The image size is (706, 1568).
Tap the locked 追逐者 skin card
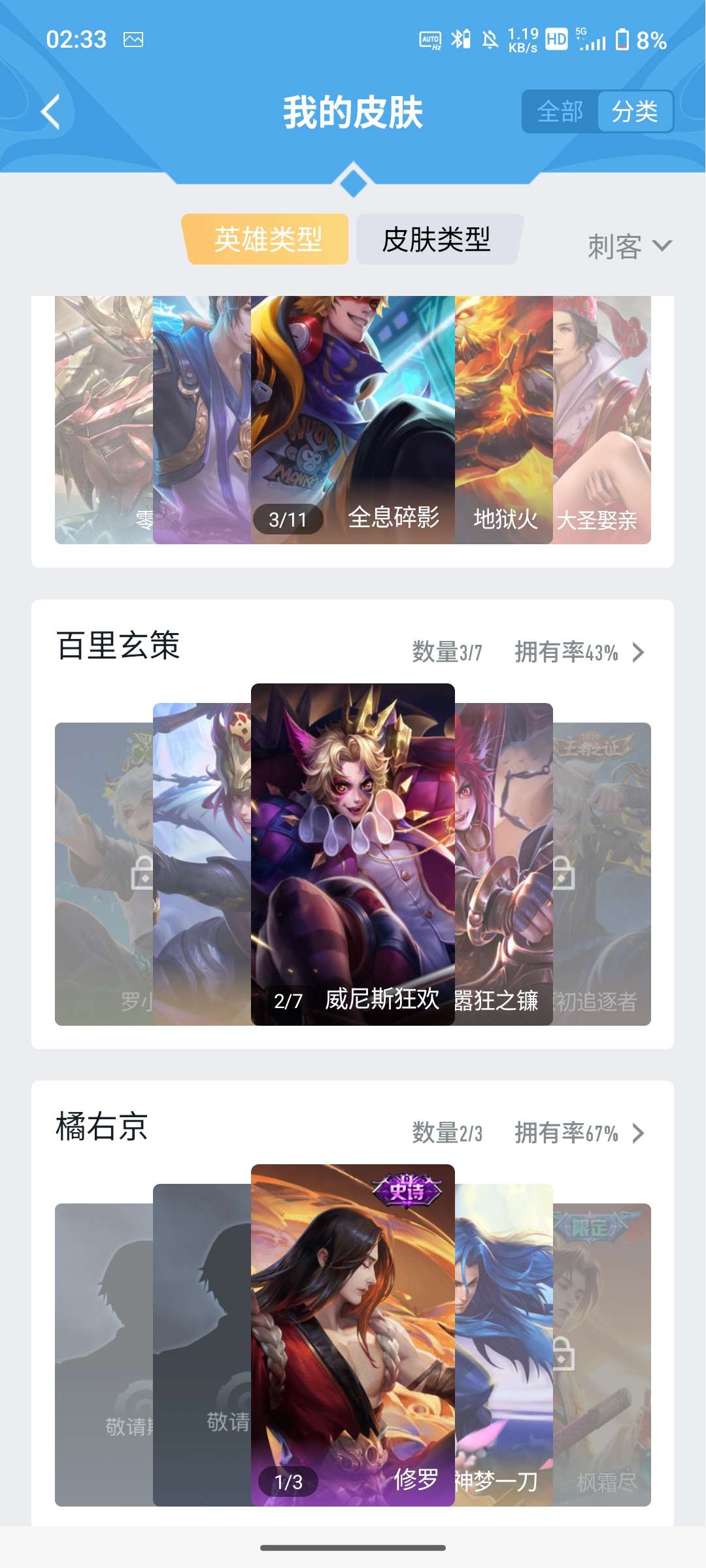(602, 874)
